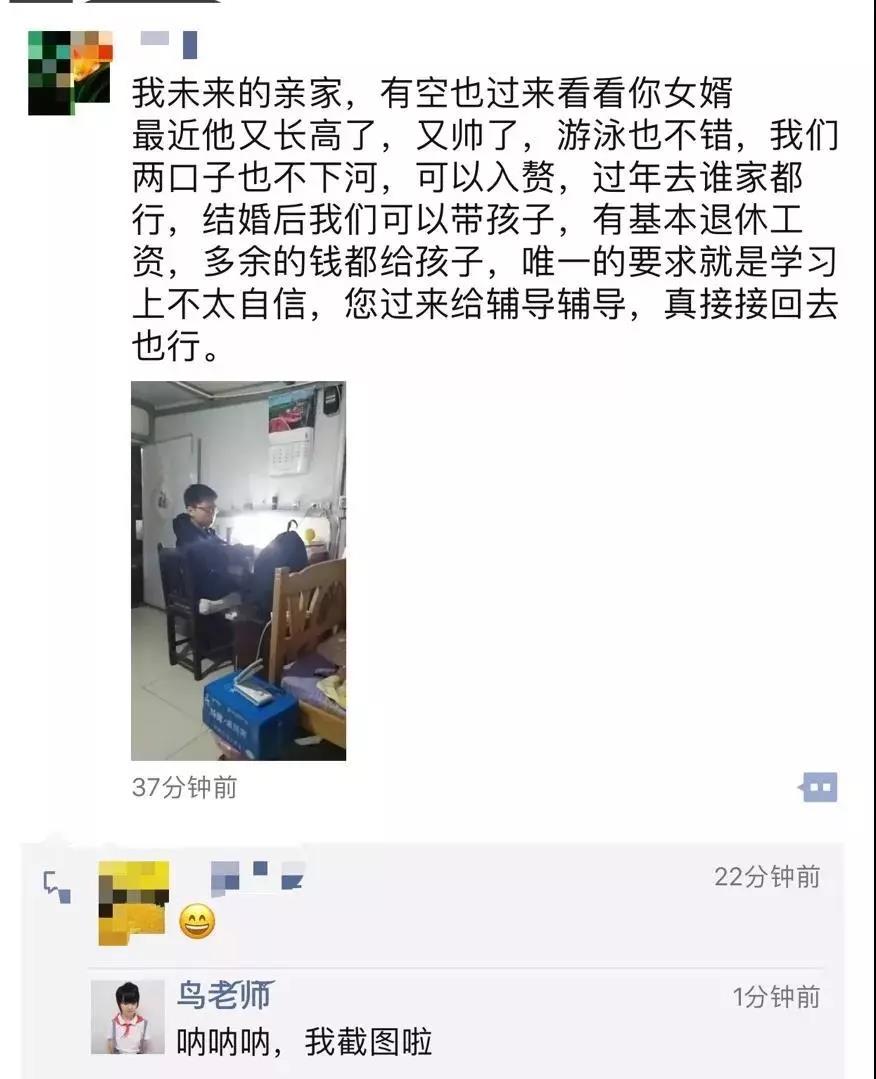Screen dimensions: 876x1079
Task: Open the poster's profile avatar
Action: 68,72
